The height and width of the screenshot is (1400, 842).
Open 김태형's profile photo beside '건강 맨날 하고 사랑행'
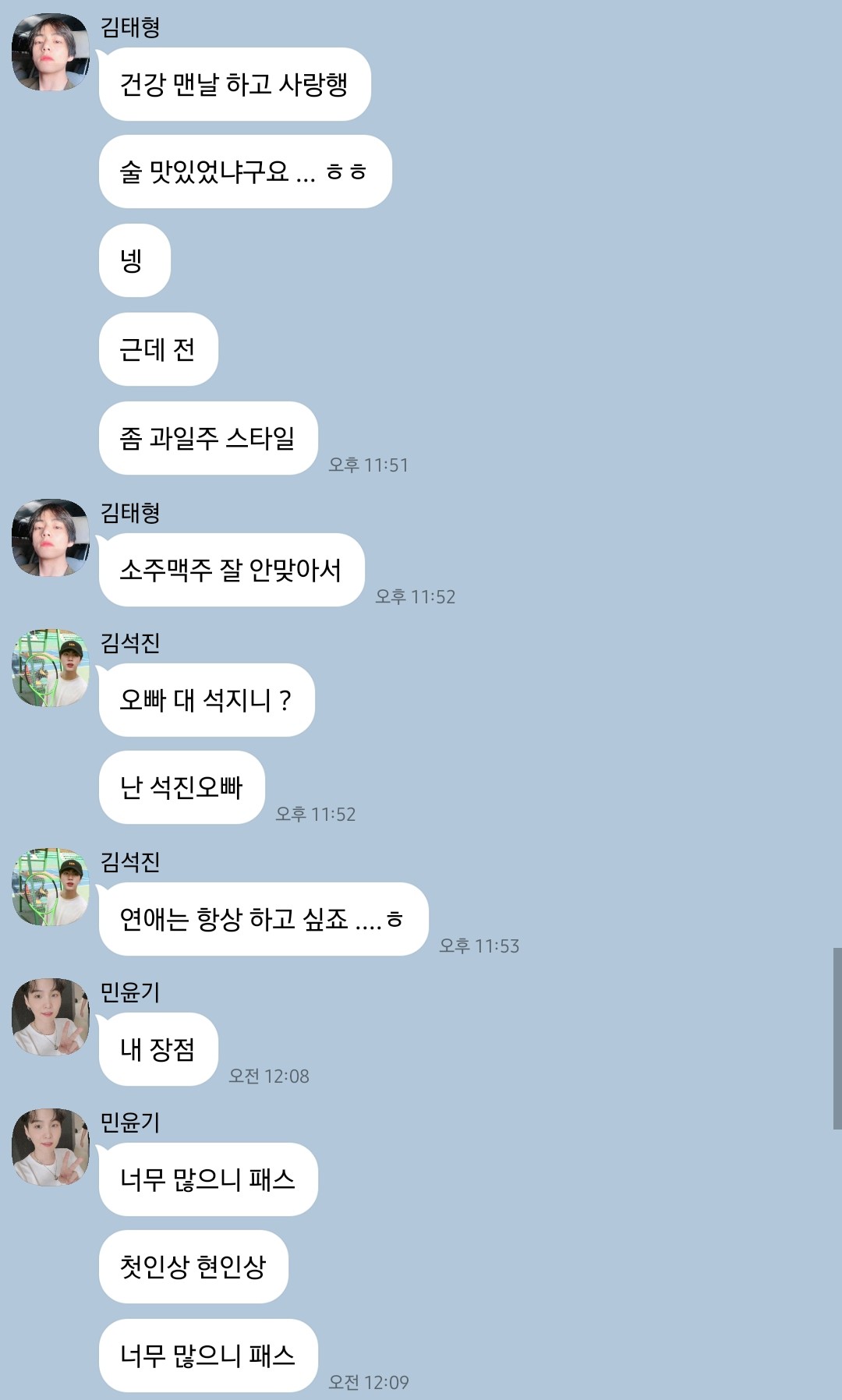coord(51,52)
